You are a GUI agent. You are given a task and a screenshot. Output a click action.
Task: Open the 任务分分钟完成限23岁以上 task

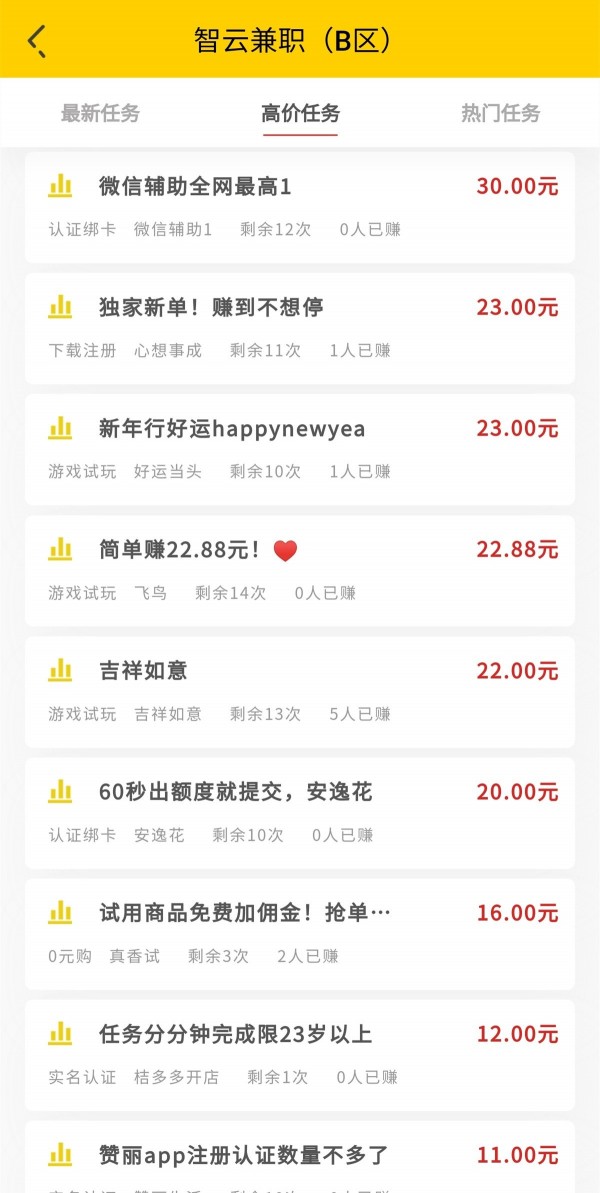pyautogui.click(x=300, y=1054)
